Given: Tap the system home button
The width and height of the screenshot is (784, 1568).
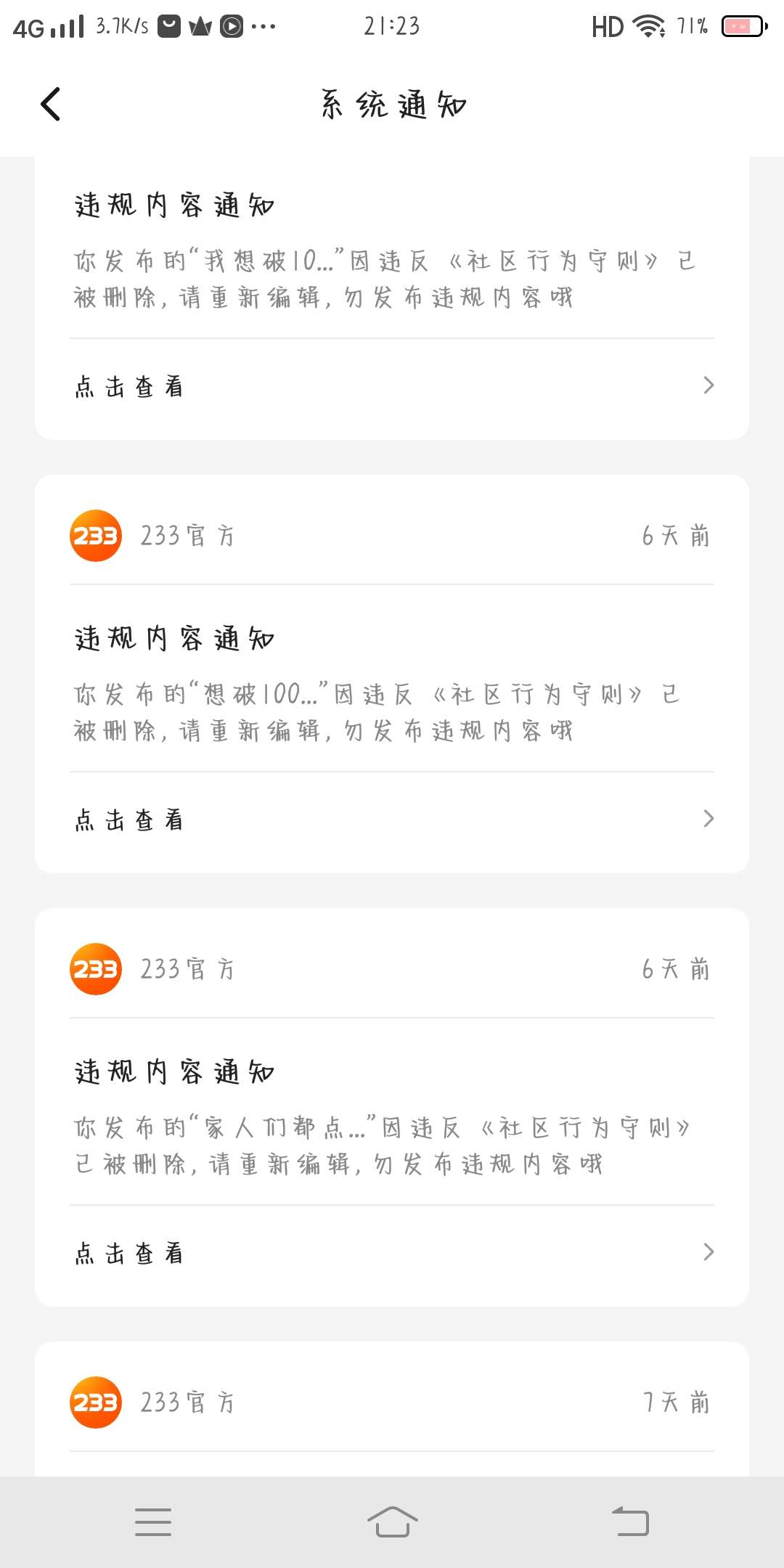Looking at the screenshot, I should click(392, 1522).
